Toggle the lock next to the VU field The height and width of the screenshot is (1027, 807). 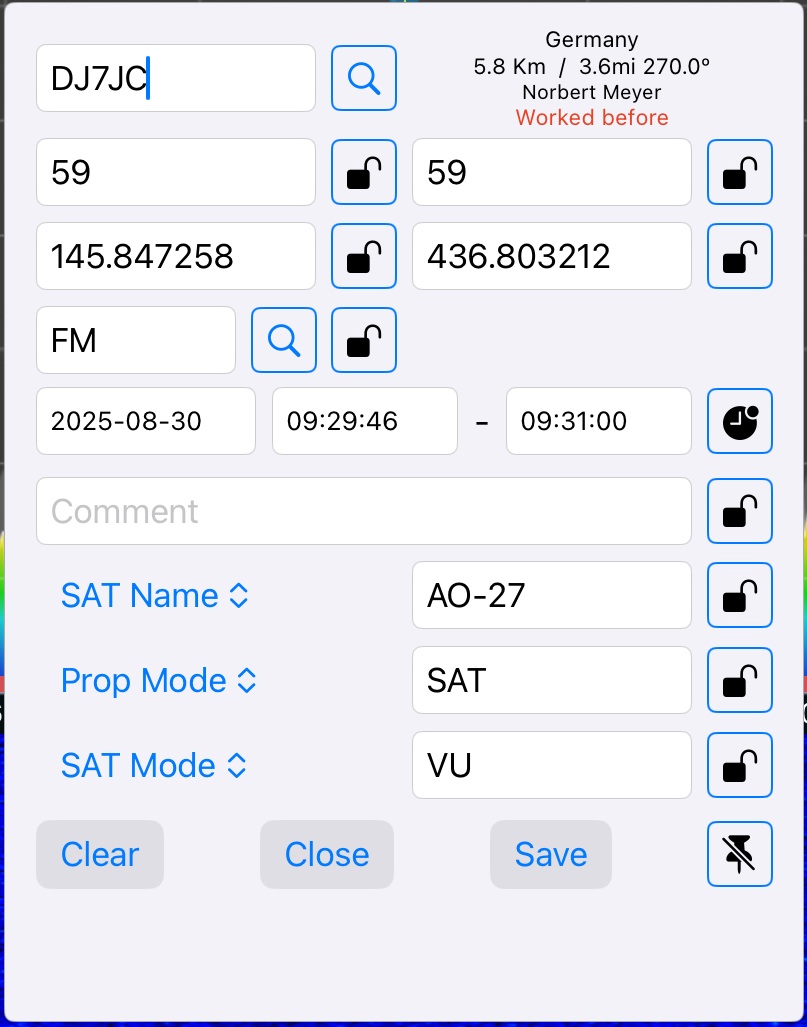(739, 766)
